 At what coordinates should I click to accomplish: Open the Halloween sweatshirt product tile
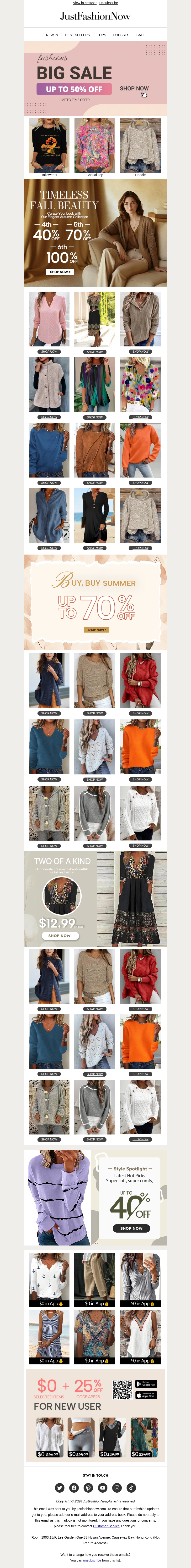pos(49,146)
